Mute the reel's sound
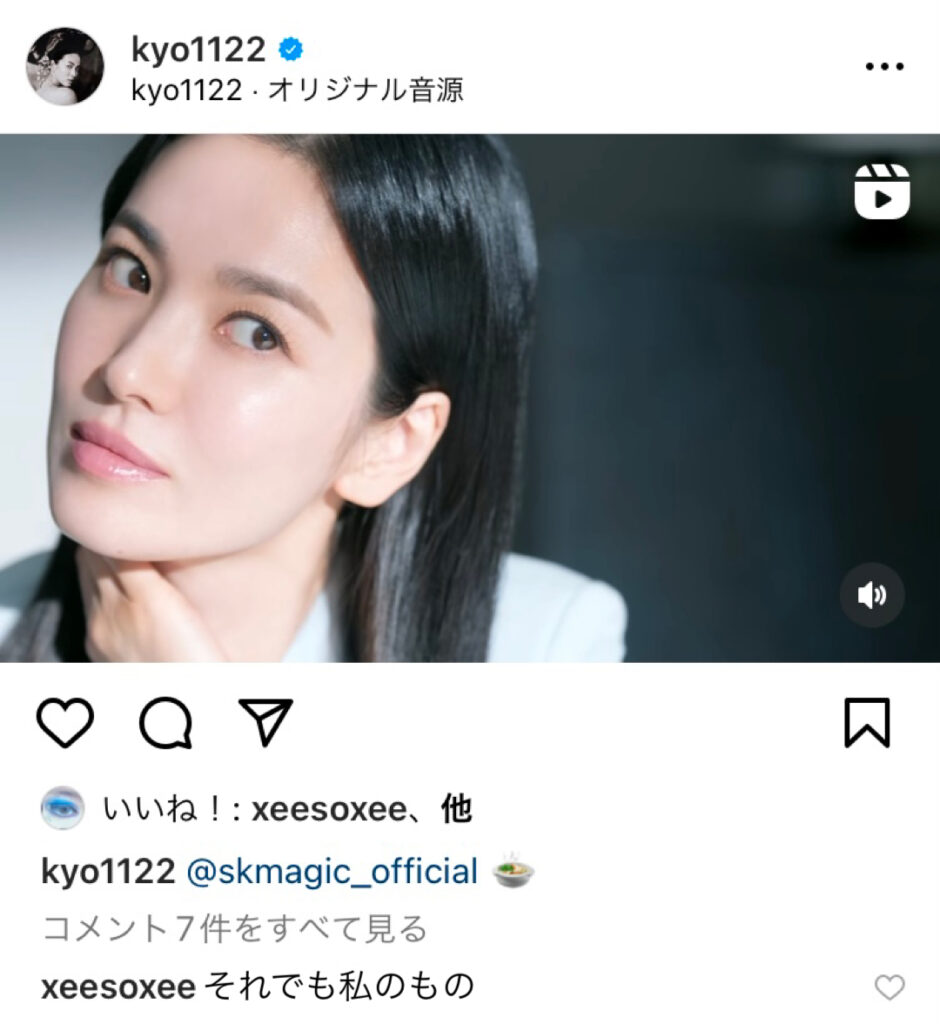The width and height of the screenshot is (940, 1024). 871,596
